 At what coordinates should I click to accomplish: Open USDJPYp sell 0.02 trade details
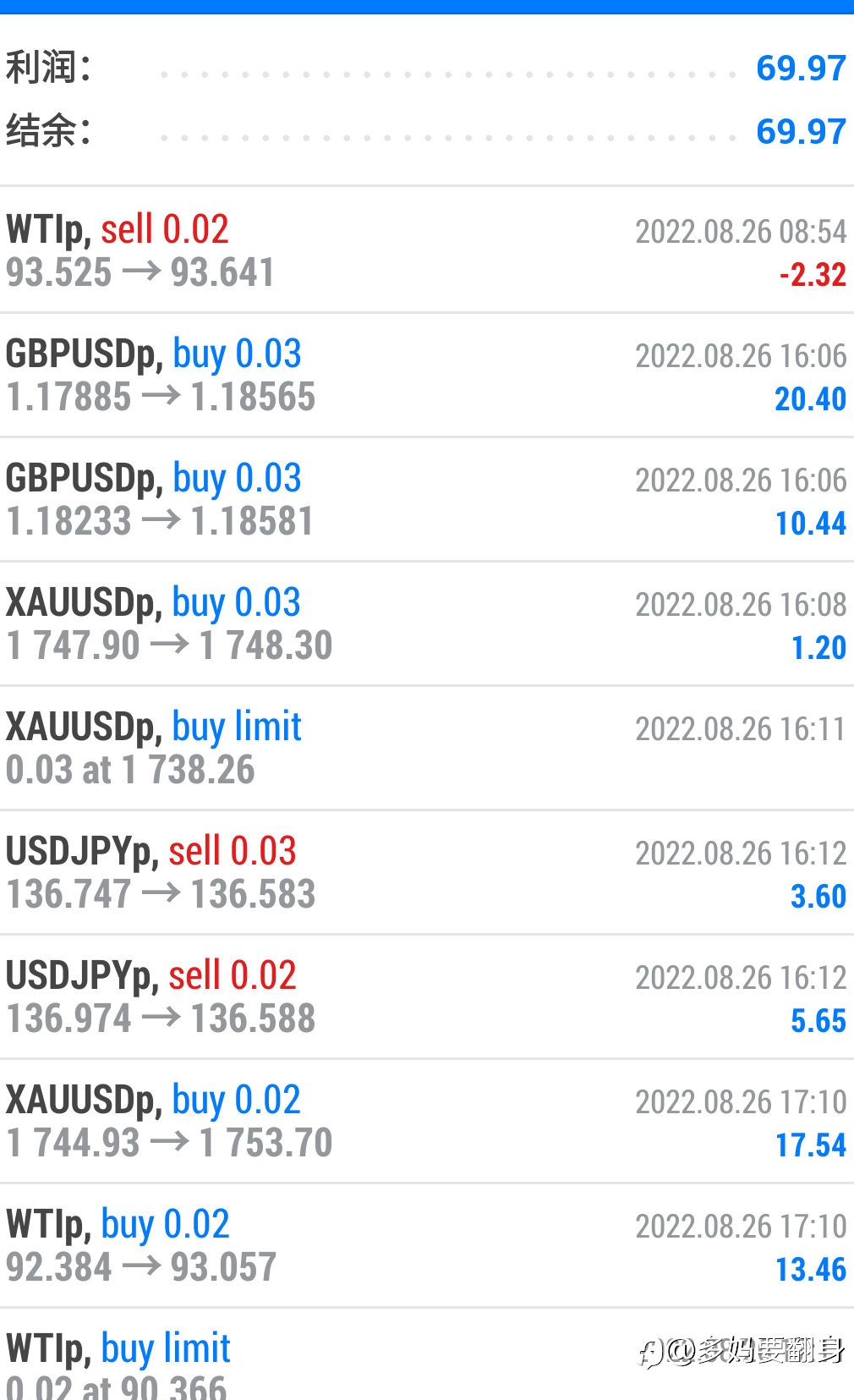pos(427,996)
